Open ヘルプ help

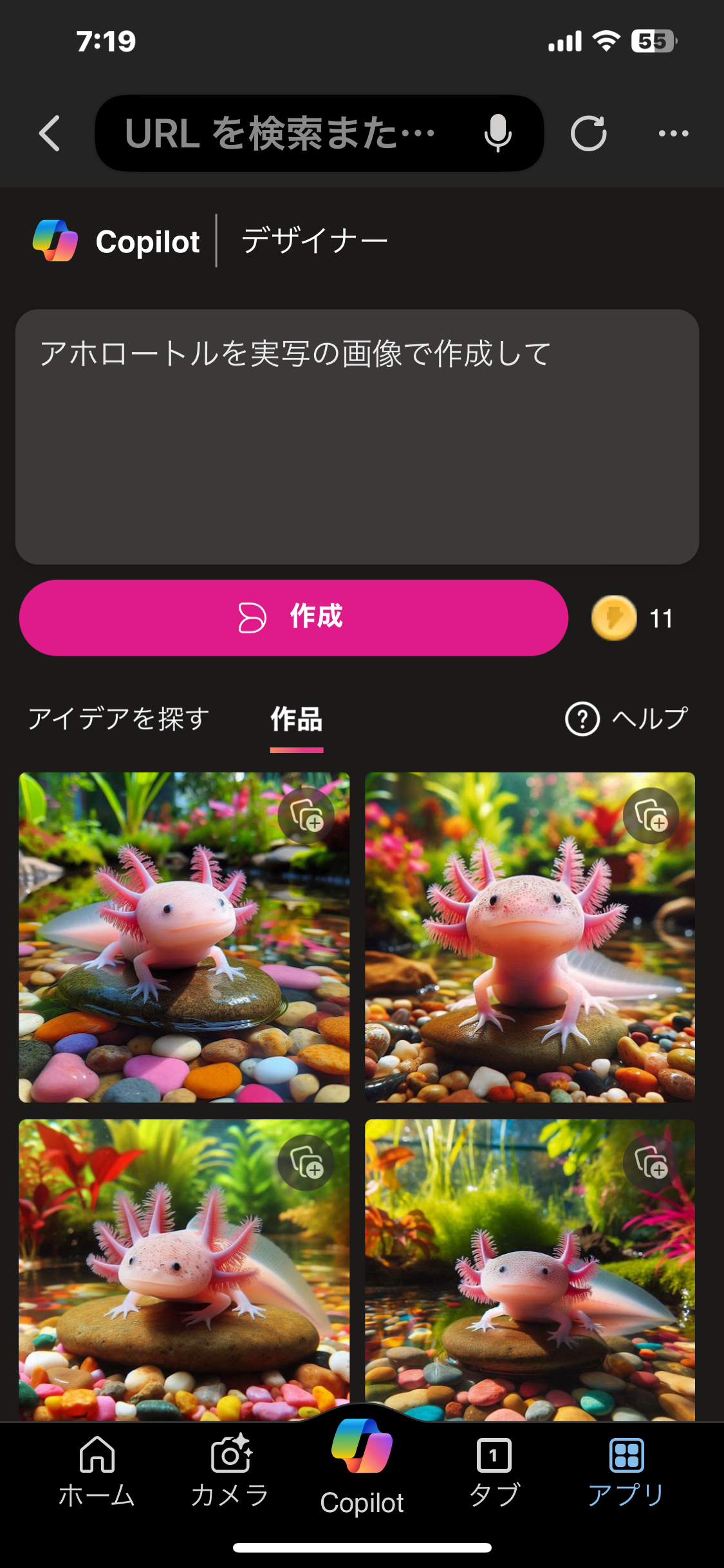click(x=627, y=719)
